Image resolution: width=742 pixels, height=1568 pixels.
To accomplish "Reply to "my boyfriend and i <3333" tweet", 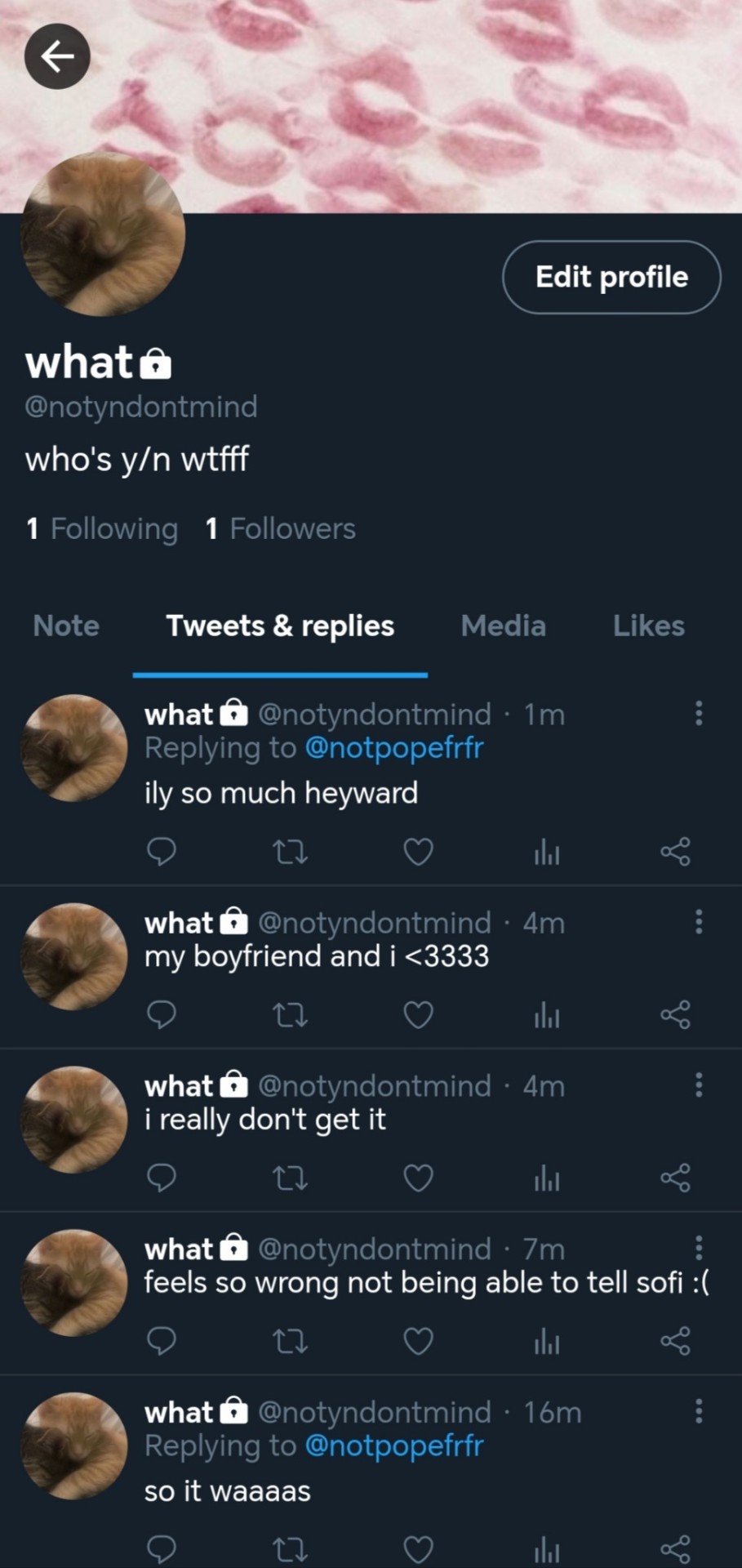I will click(161, 1015).
